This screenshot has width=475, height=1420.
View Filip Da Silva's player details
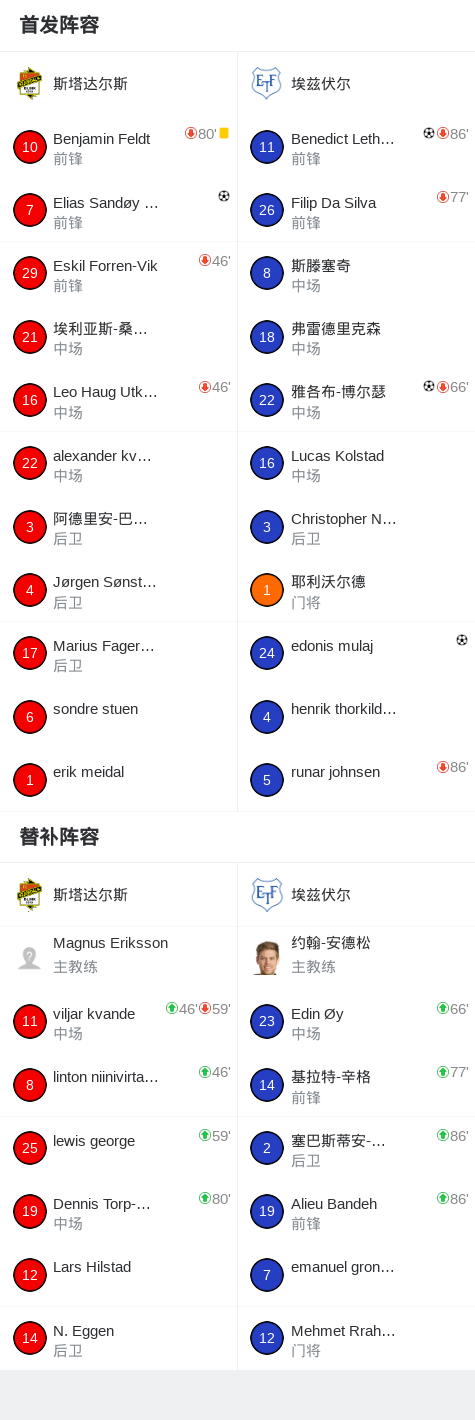pyautogui.click(x=356, y=210)
